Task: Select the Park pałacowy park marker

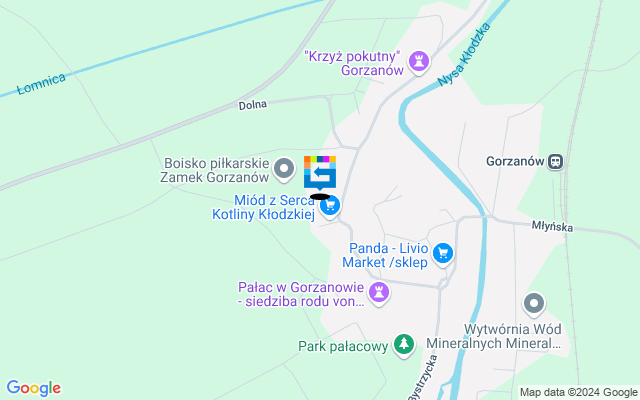Action: click(404, 346)
